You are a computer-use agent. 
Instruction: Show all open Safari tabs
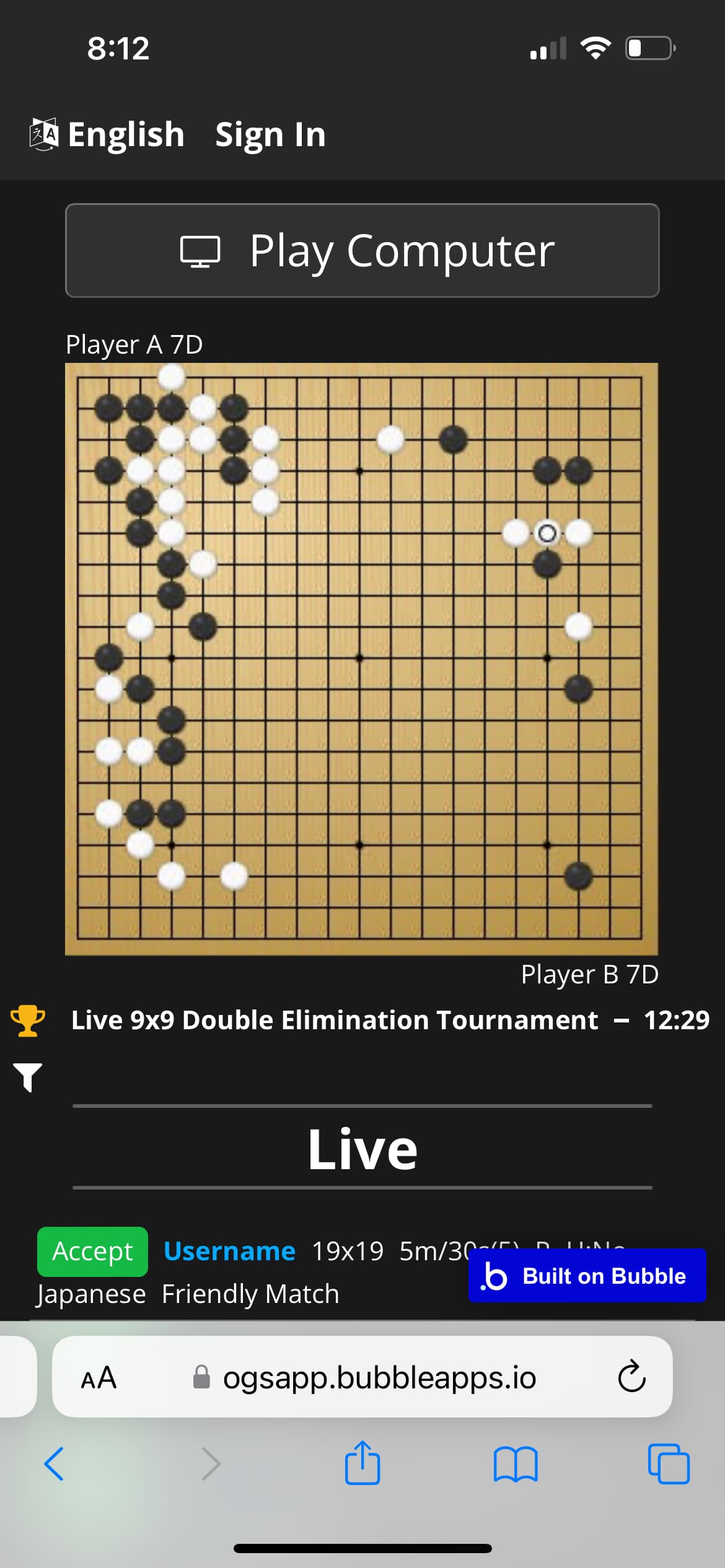click(x=669, y=1464)
